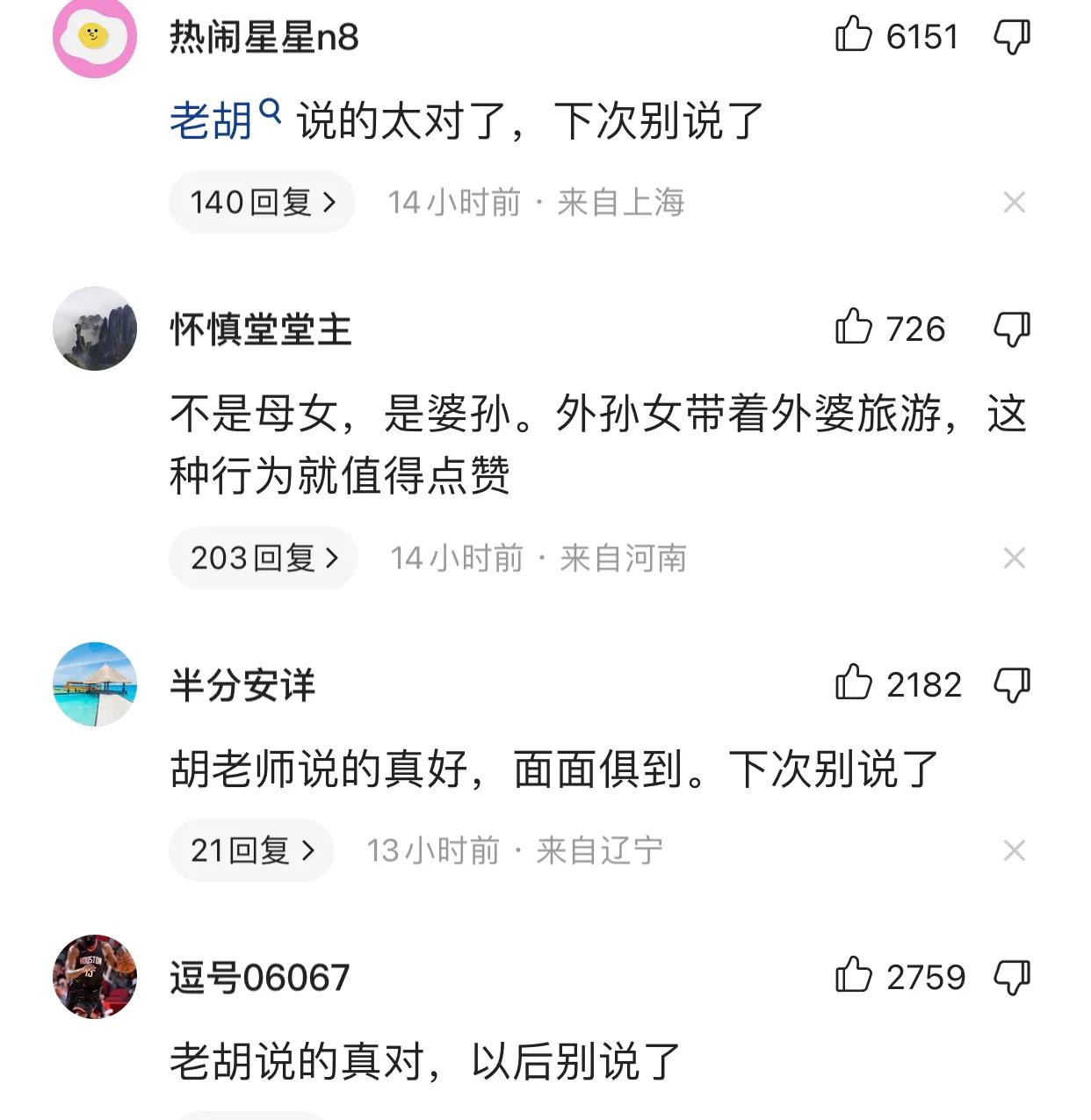Viewport: 1091px width, 1120px height.
Task: Toggle like on 怀慎堂堂主's comment
Action: tap(853, 329)
